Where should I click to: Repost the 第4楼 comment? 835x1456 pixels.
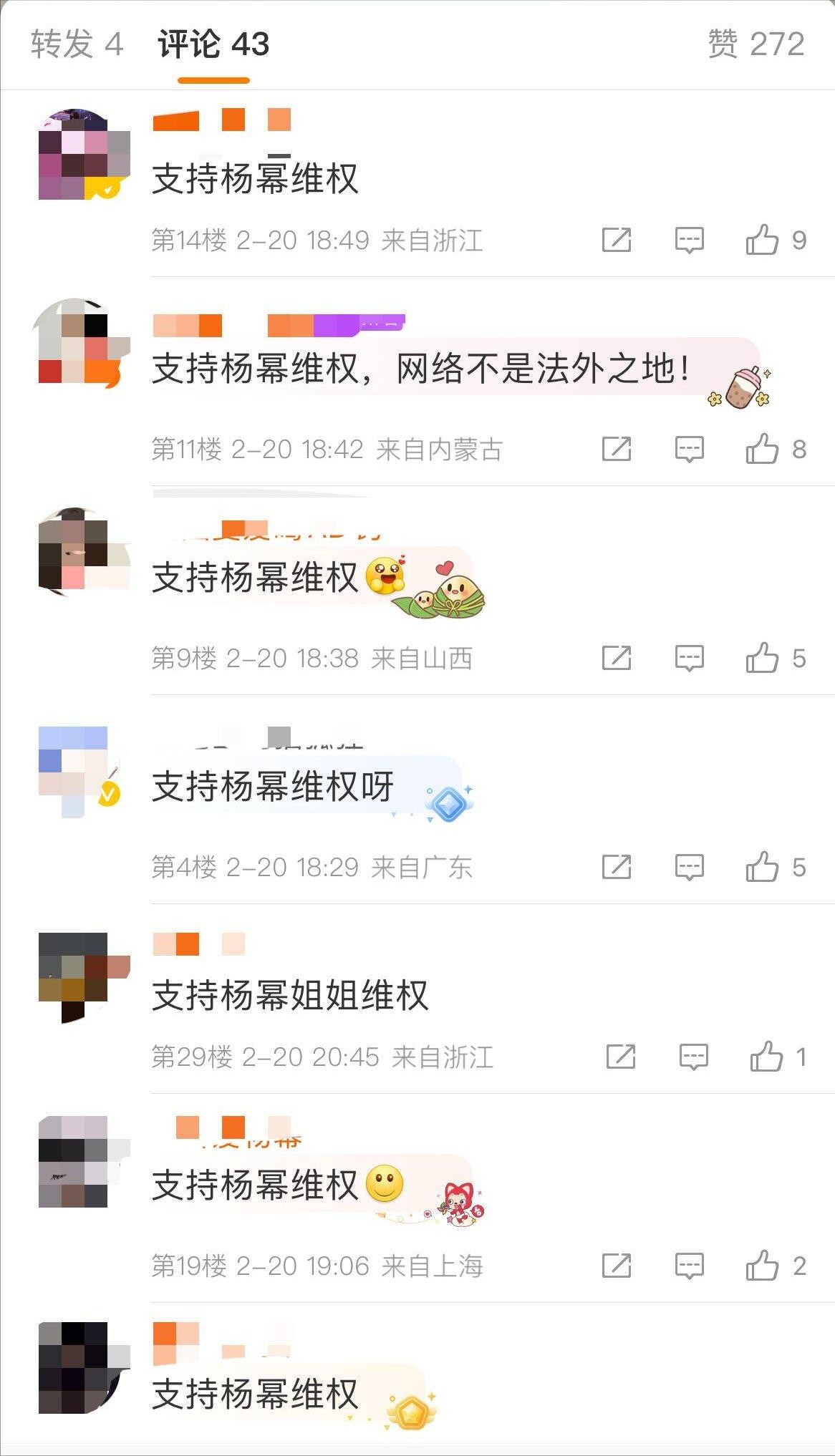tap(617, 867)
